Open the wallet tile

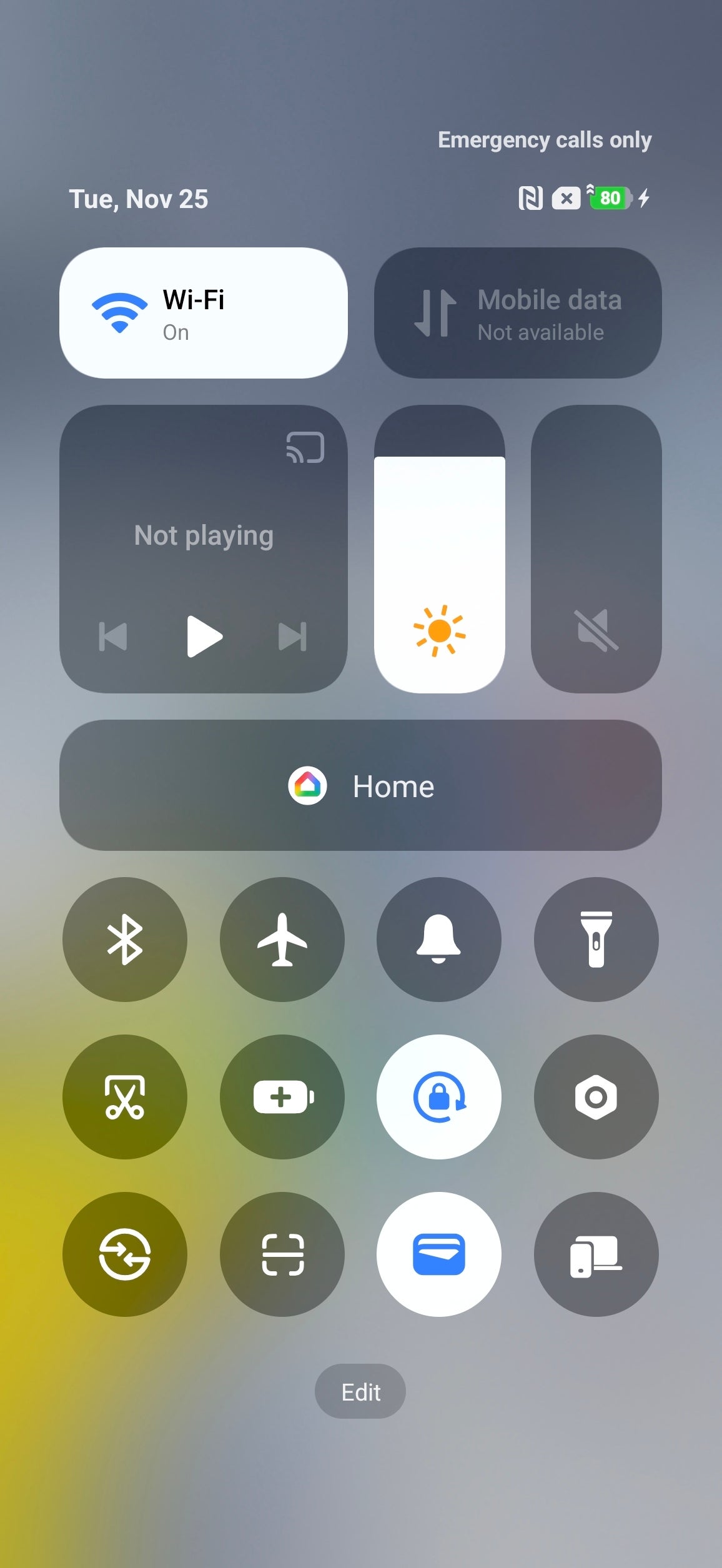tap(439, 1254)
